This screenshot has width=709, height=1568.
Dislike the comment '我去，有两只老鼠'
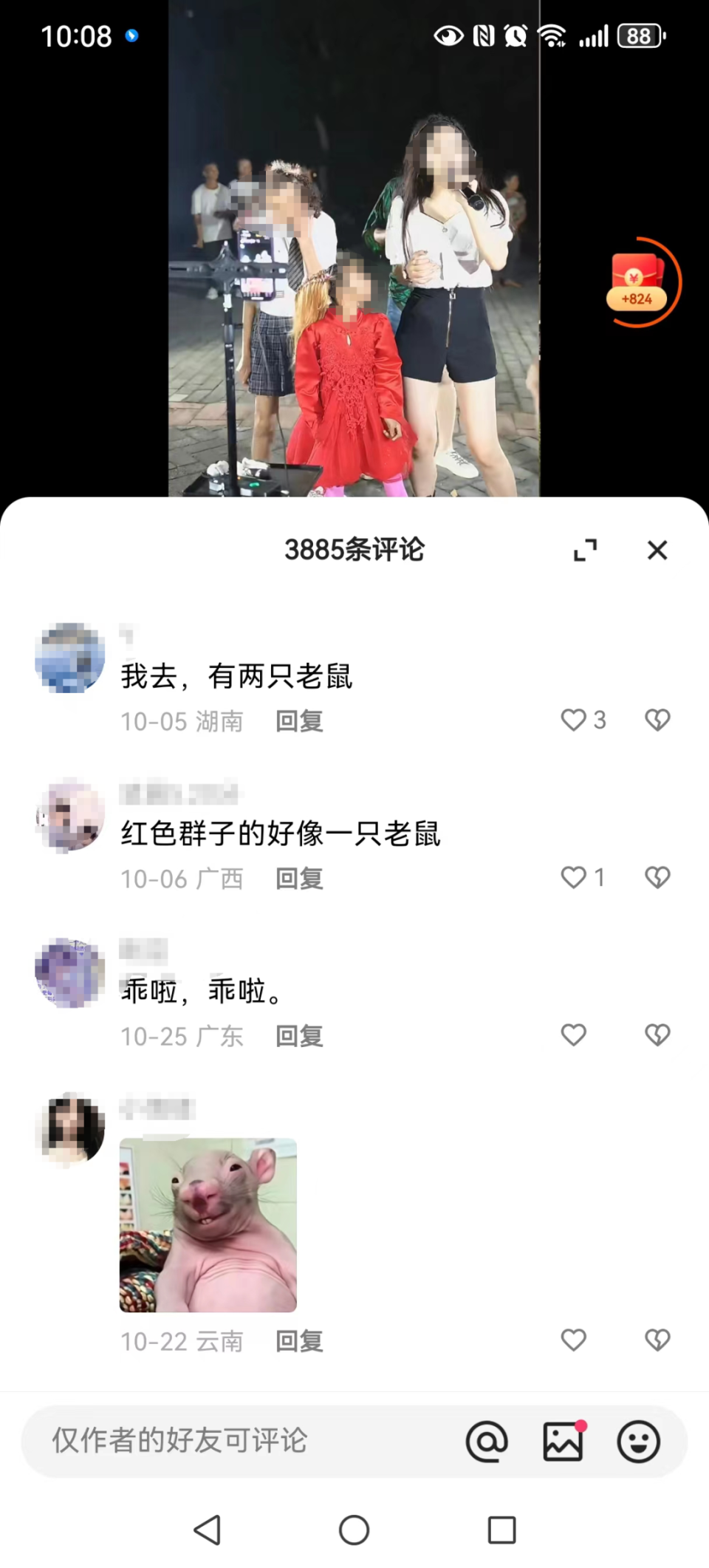[x=657, y=720]
